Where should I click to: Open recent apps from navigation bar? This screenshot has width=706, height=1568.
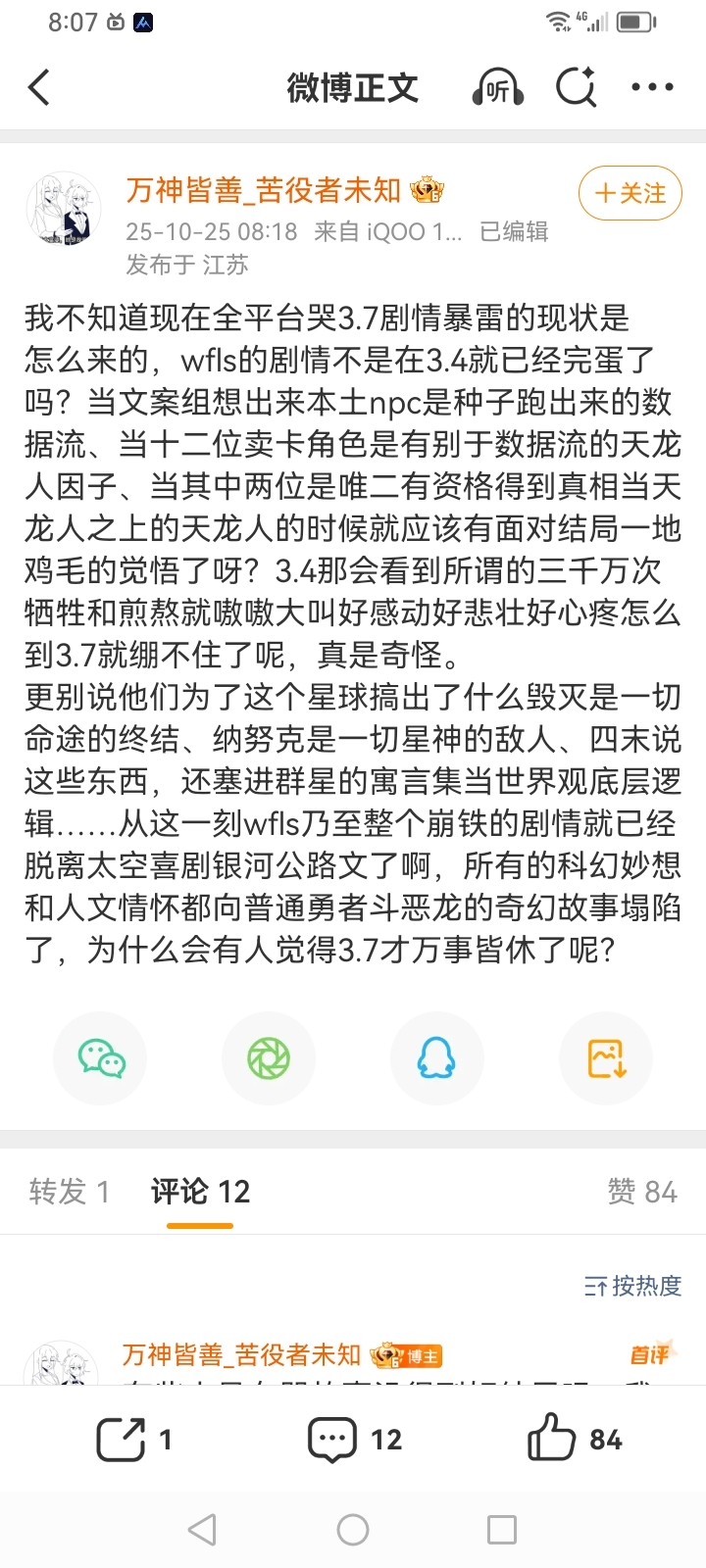pyautogui.click(x=502, y=1530)
